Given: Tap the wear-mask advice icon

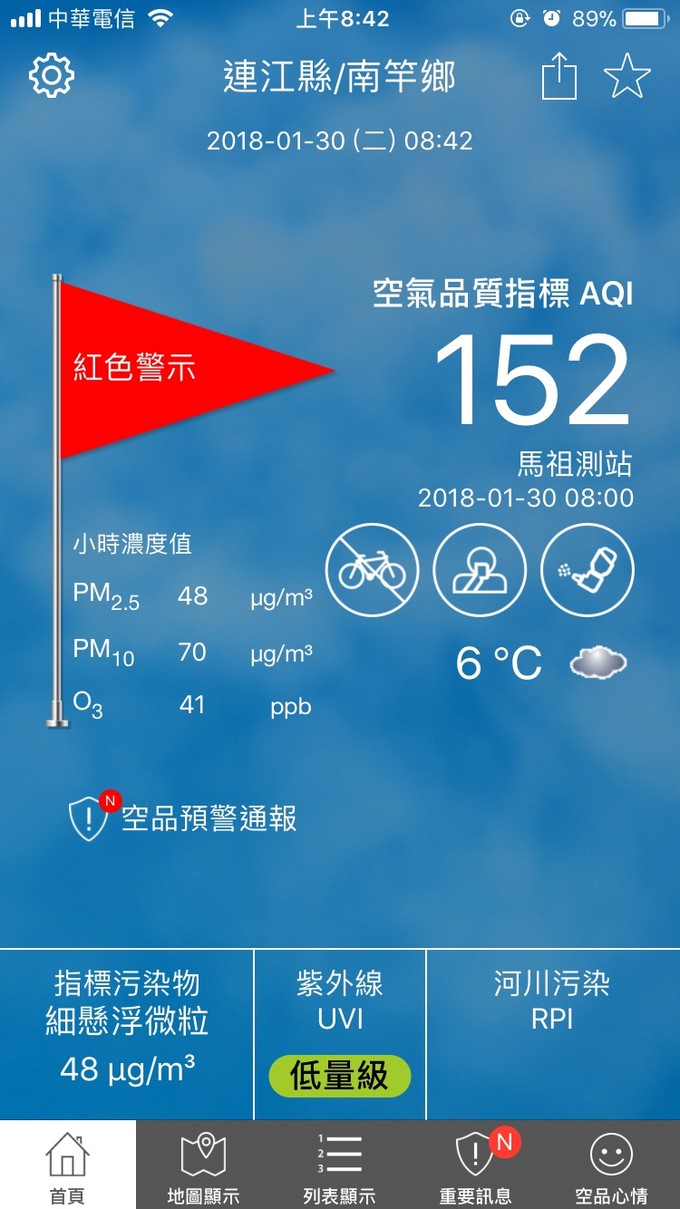Looking at the screenshot, I should [479, 570].
